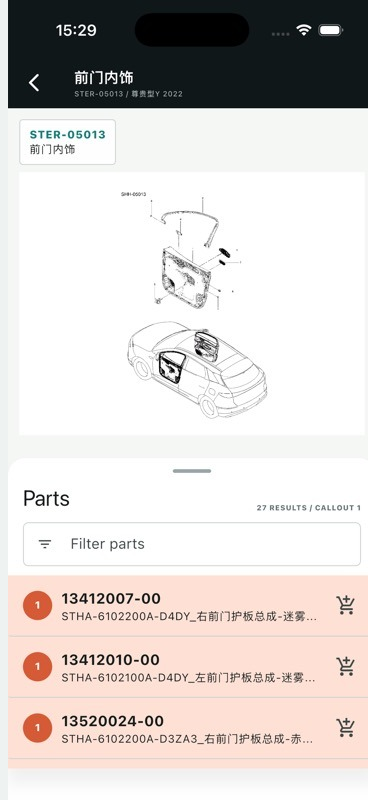Open the filter icon in the parts field
368x800 pixels.
coord(45,544)
